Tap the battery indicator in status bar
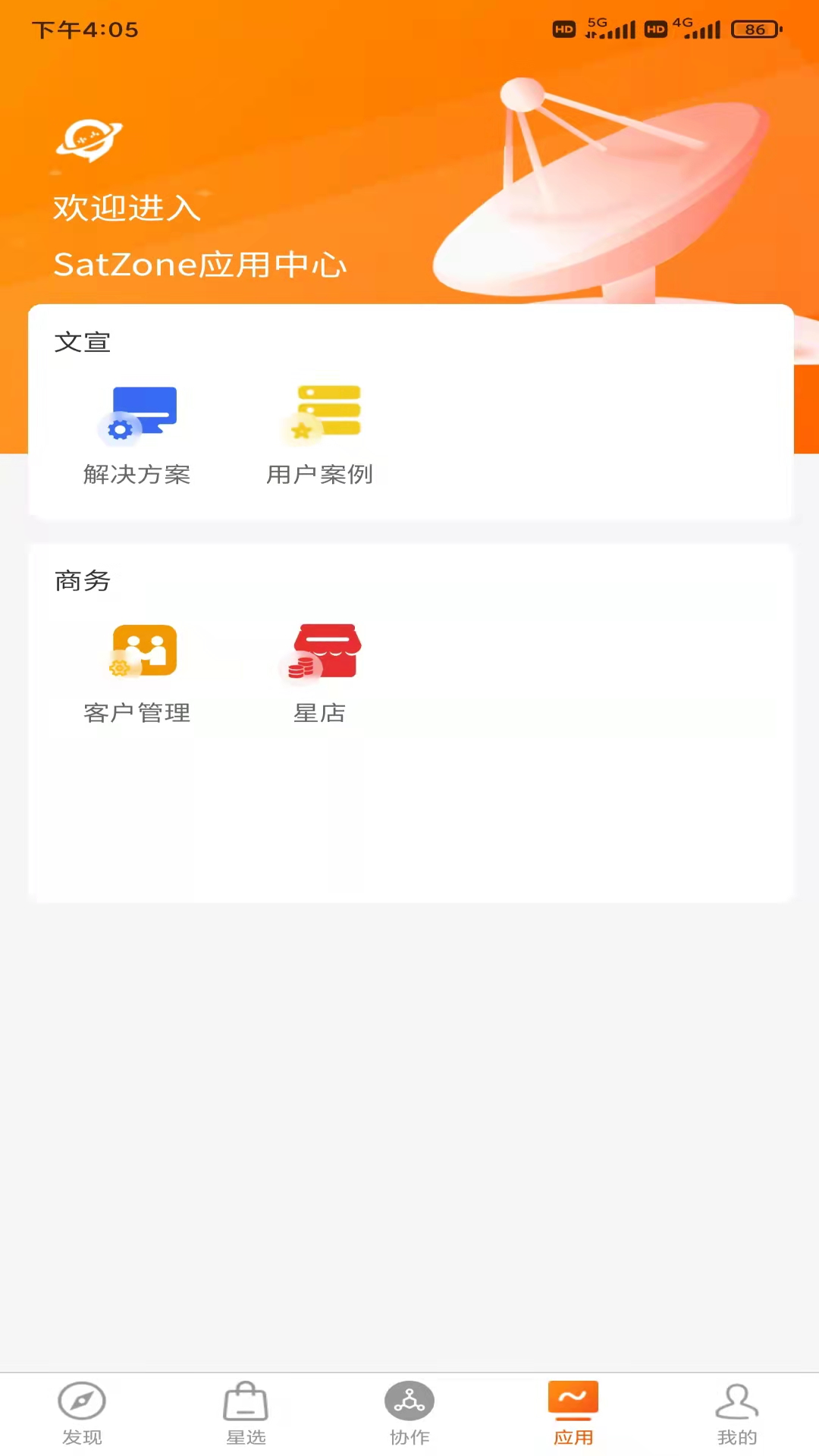 tap(754, 30)
